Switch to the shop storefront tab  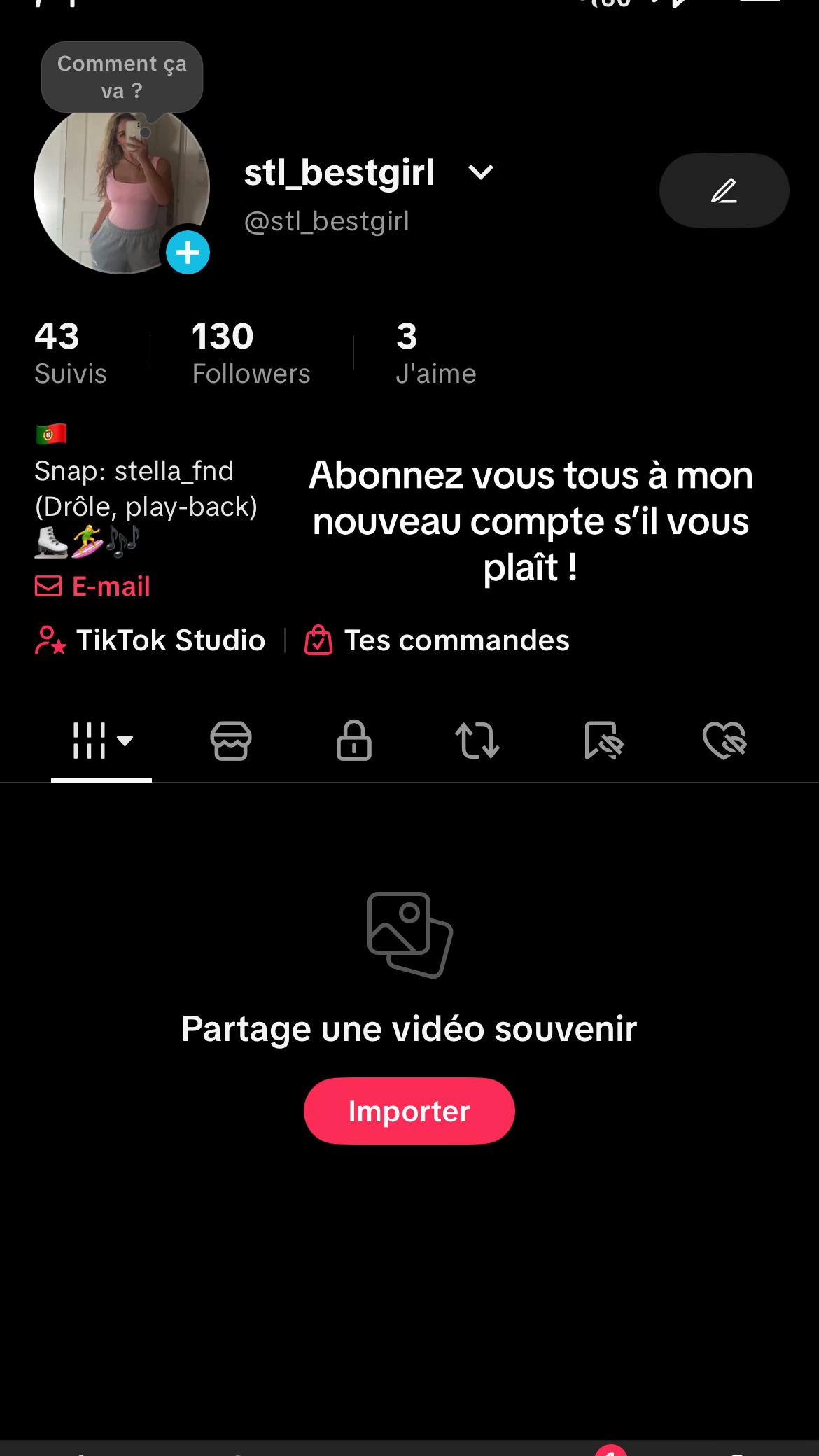[x=231, y=741]
